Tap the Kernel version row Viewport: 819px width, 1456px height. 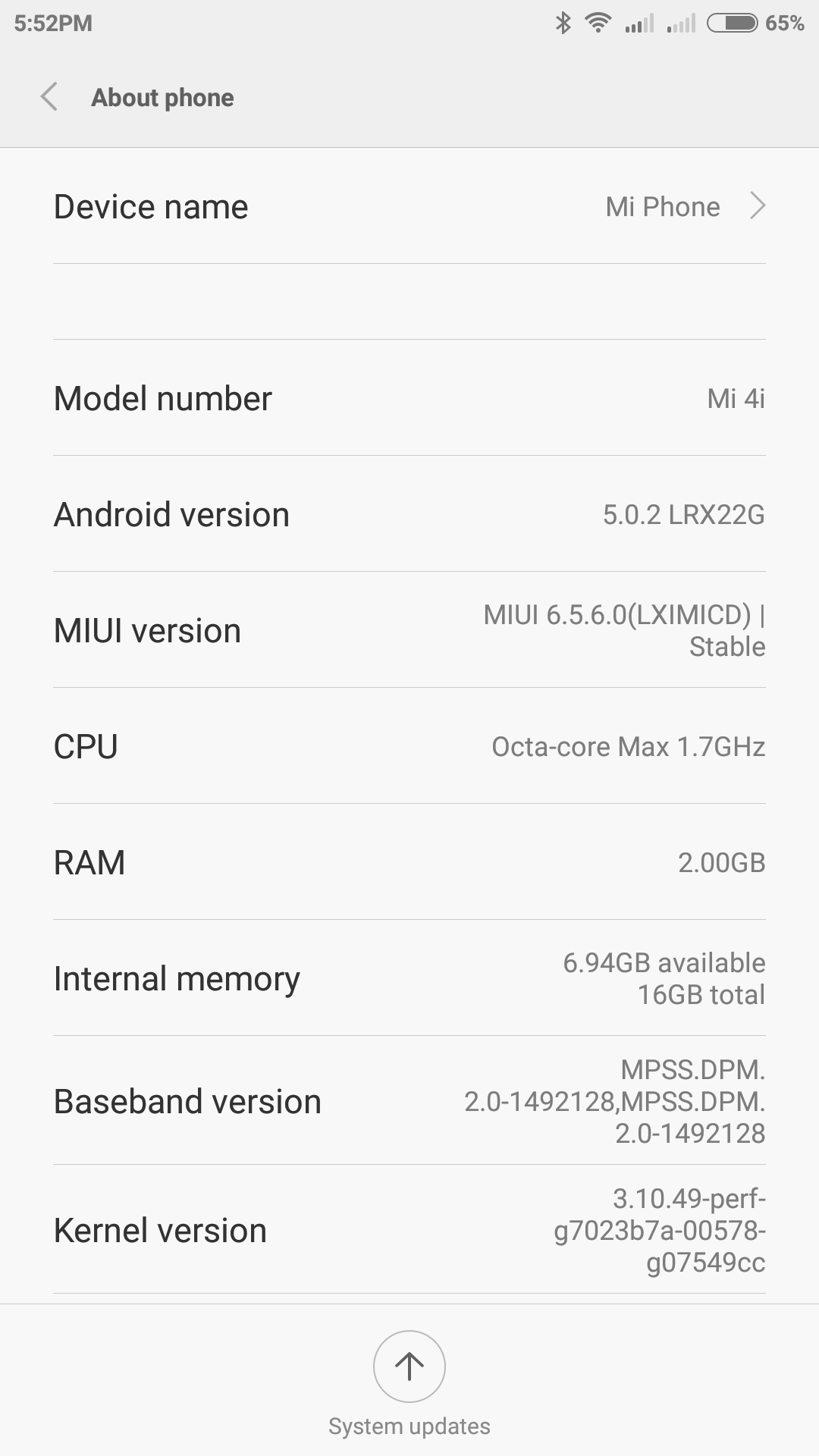pos(409,1230)
